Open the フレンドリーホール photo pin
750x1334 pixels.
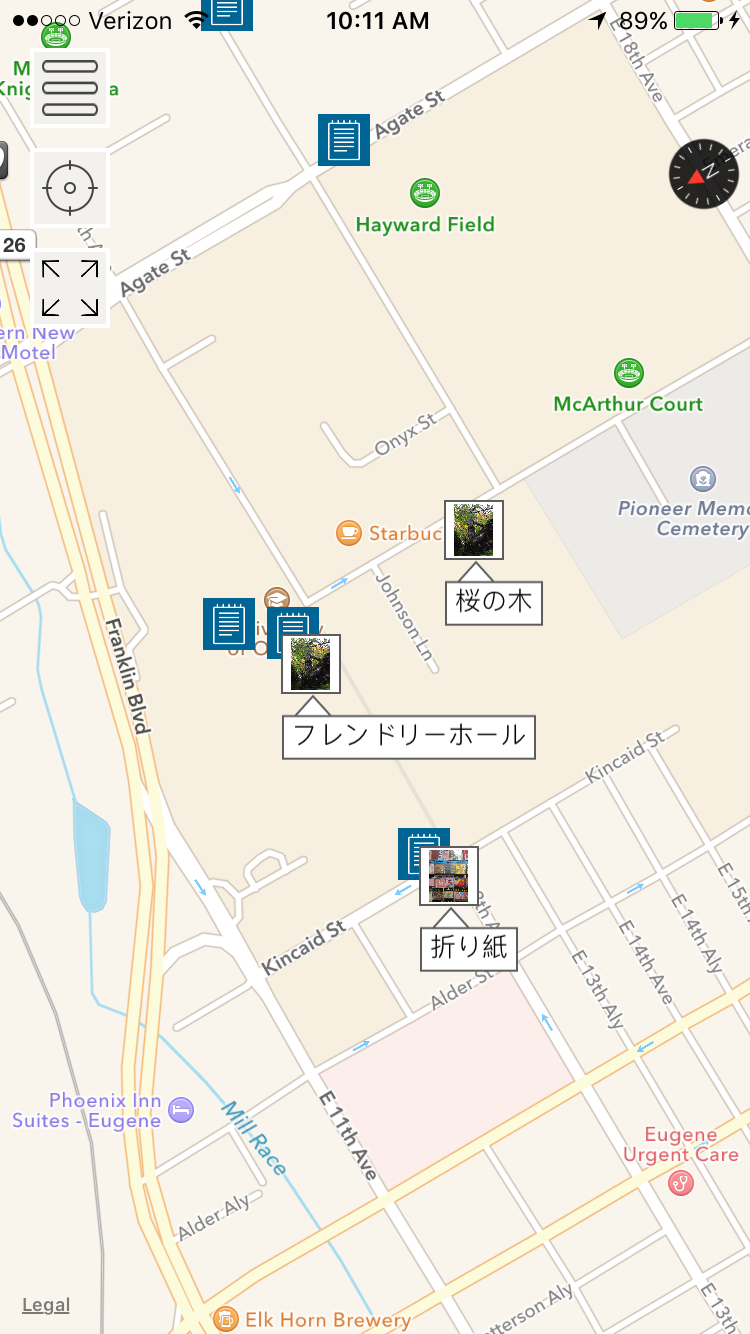point(311,664)
